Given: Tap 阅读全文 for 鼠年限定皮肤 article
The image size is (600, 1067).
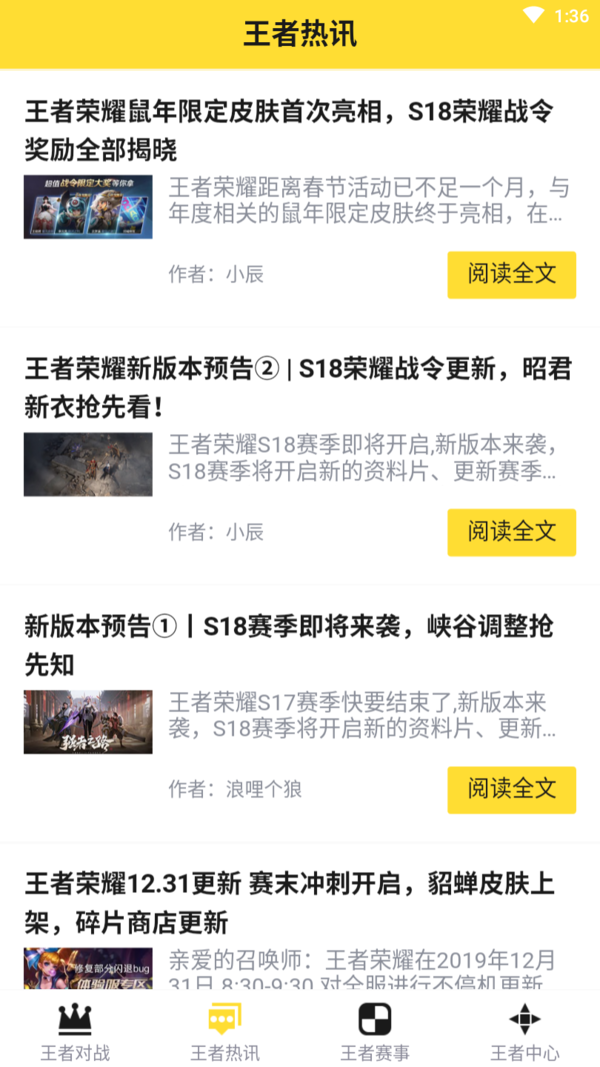Looking at the screenshot, I should coord(511,275).
